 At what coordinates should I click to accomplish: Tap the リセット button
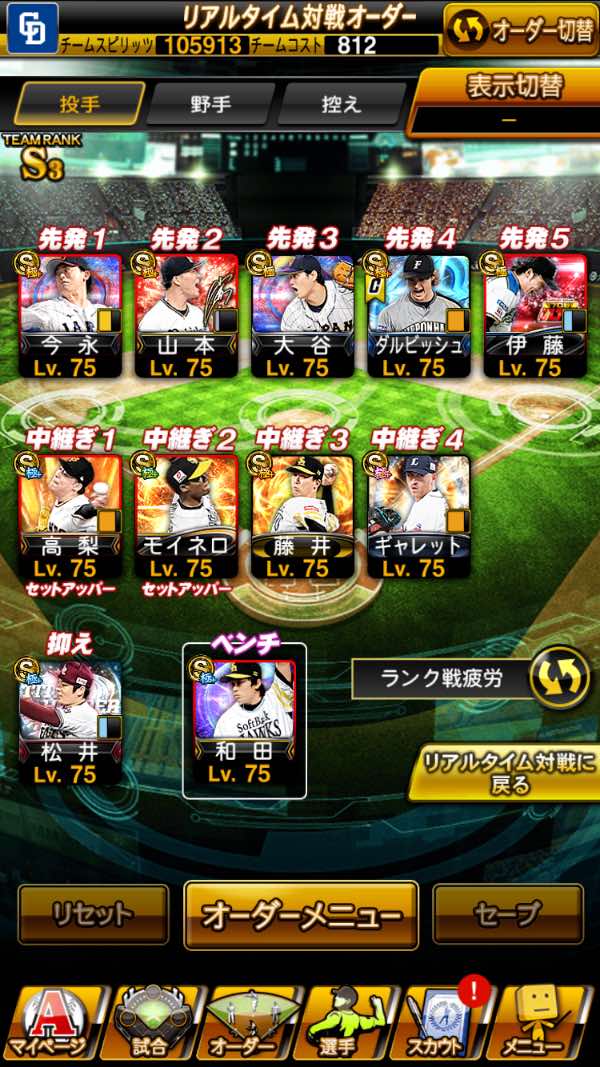tap(92, 914)
